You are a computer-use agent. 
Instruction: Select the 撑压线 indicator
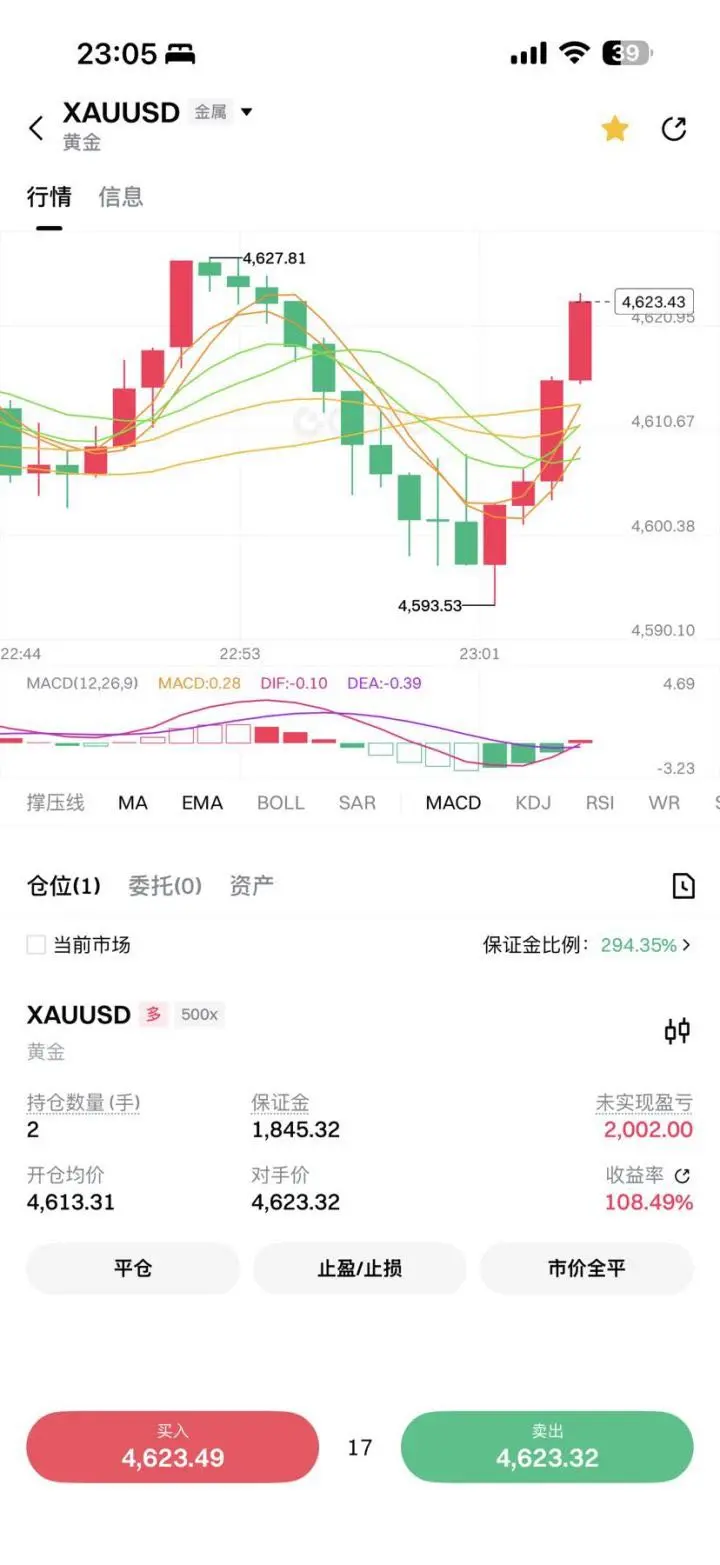pos(55,803)
